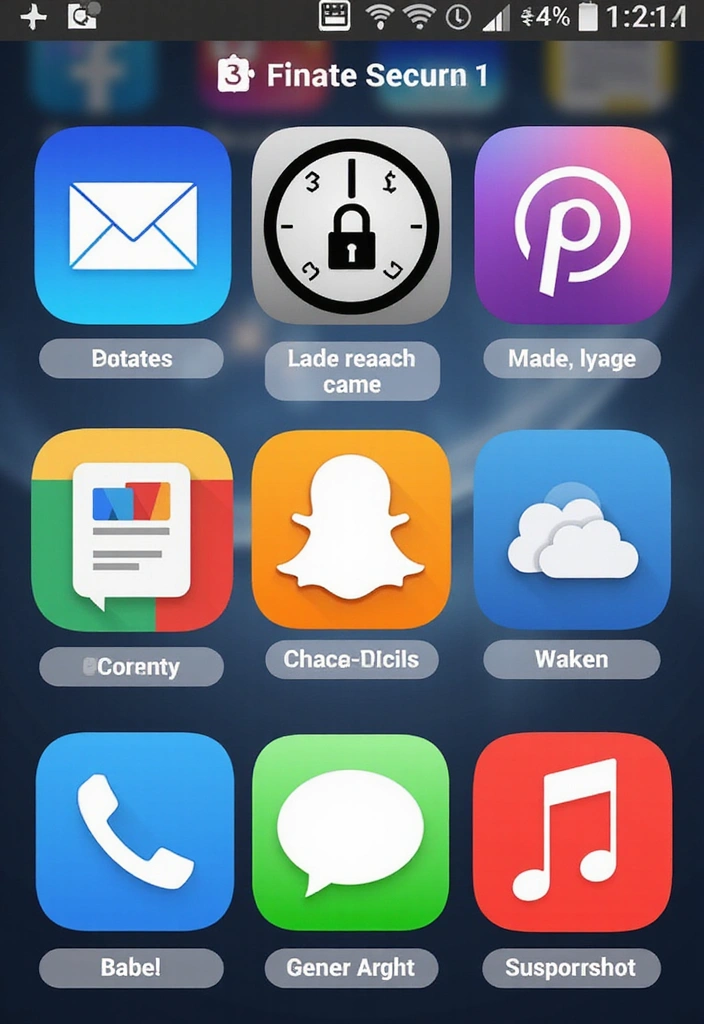Open the Babel phone app
This screenshot has height=1024, width=704.
[134, 832]
